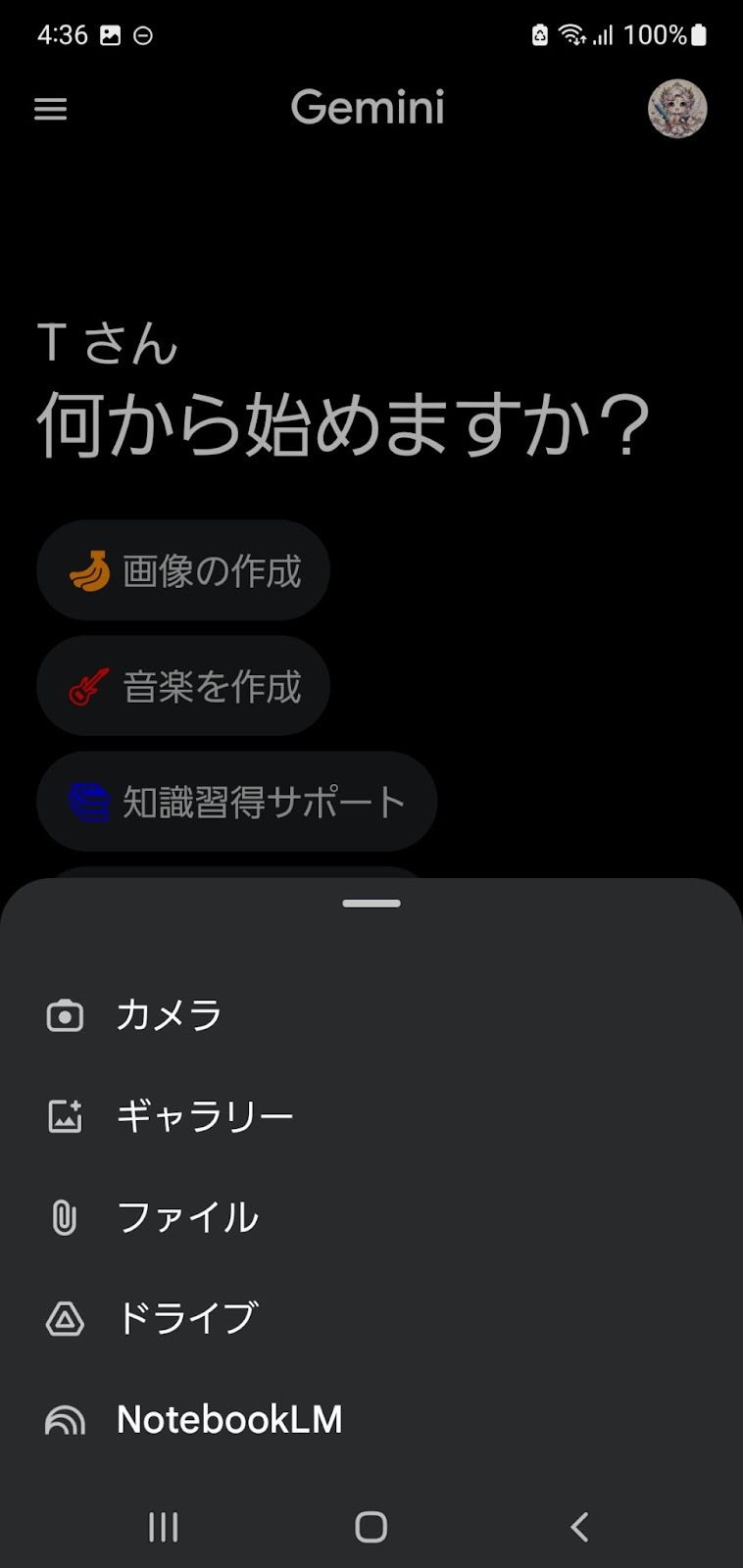Select NotebookLM as a source

[x=228, y=1420]
